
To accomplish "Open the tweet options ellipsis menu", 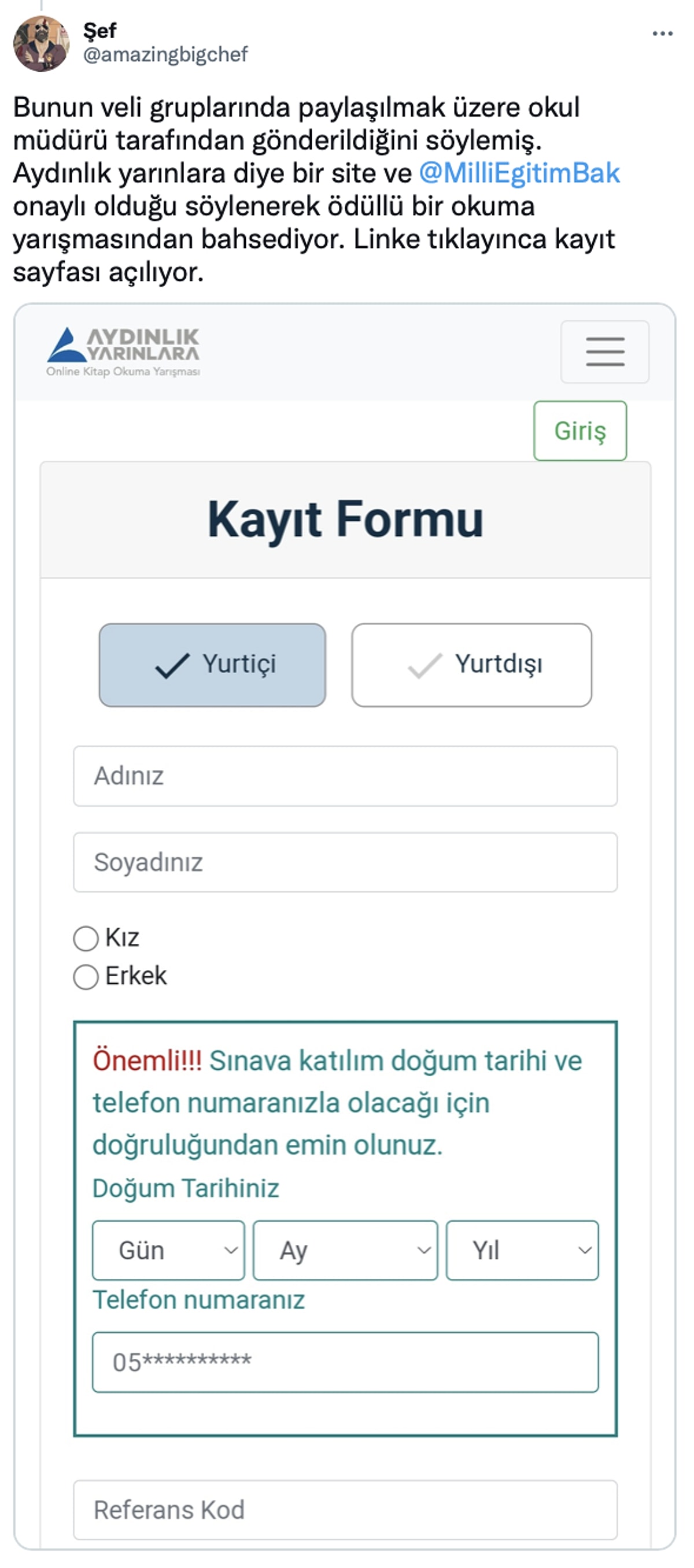I will [x=661, y=35].
